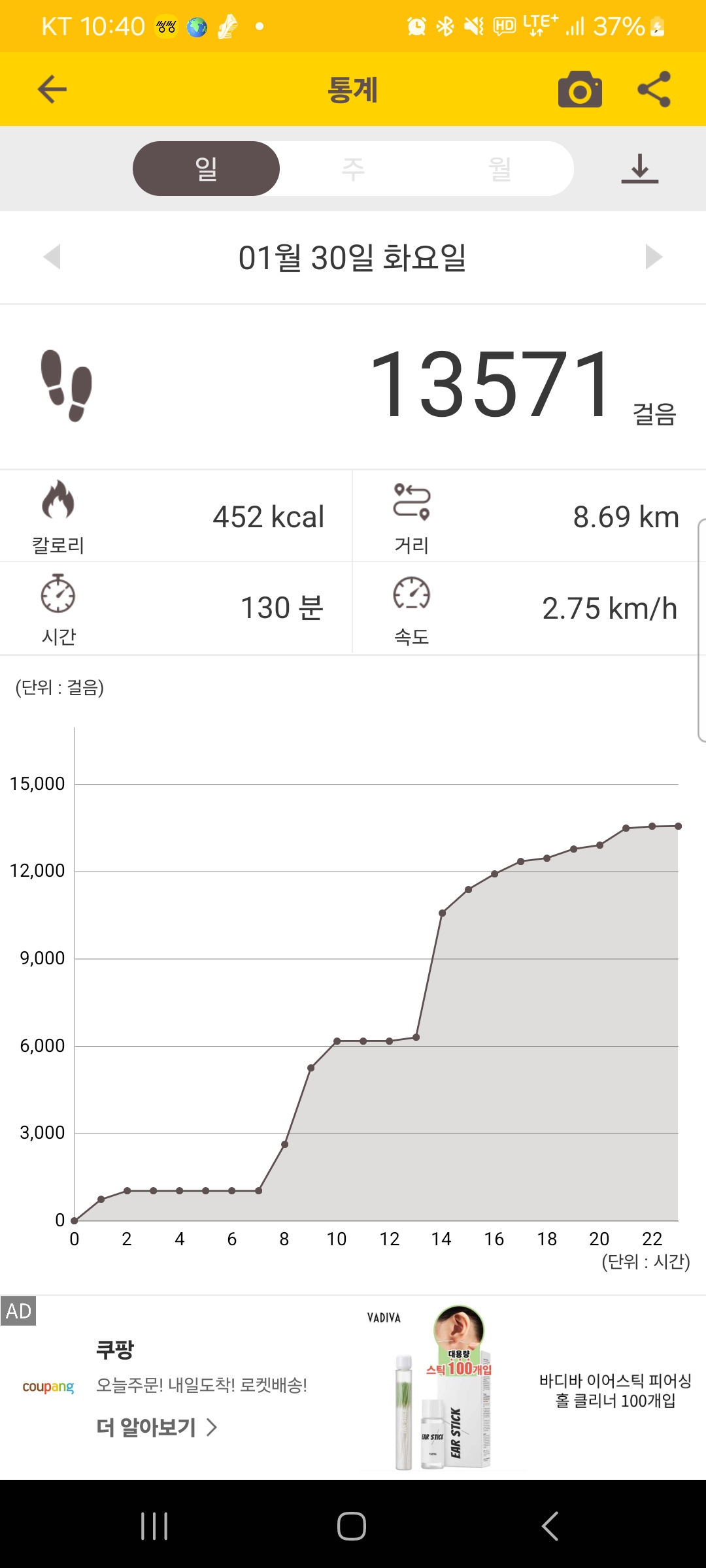Open the camera icon in header

(580, 90)
